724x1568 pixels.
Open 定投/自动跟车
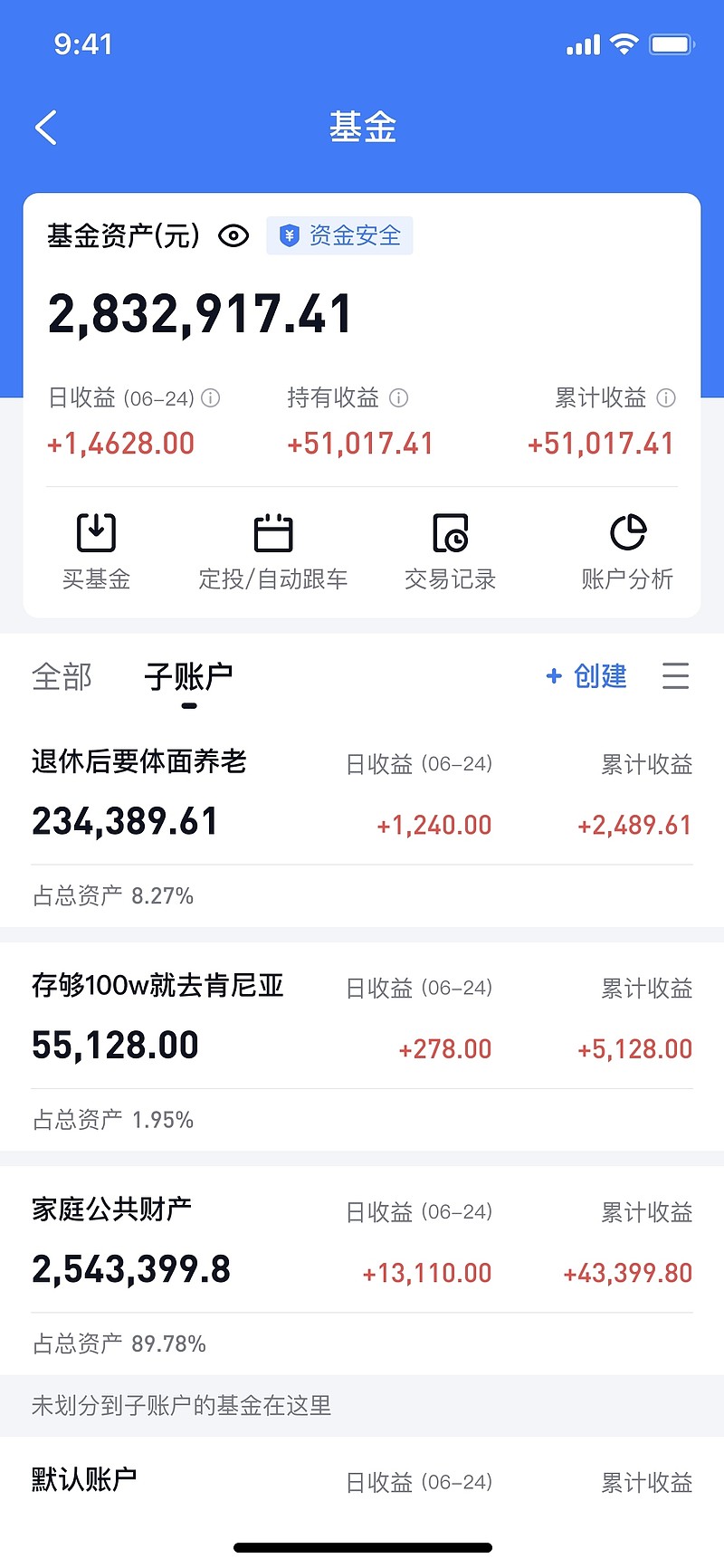[x=272, y=550]
